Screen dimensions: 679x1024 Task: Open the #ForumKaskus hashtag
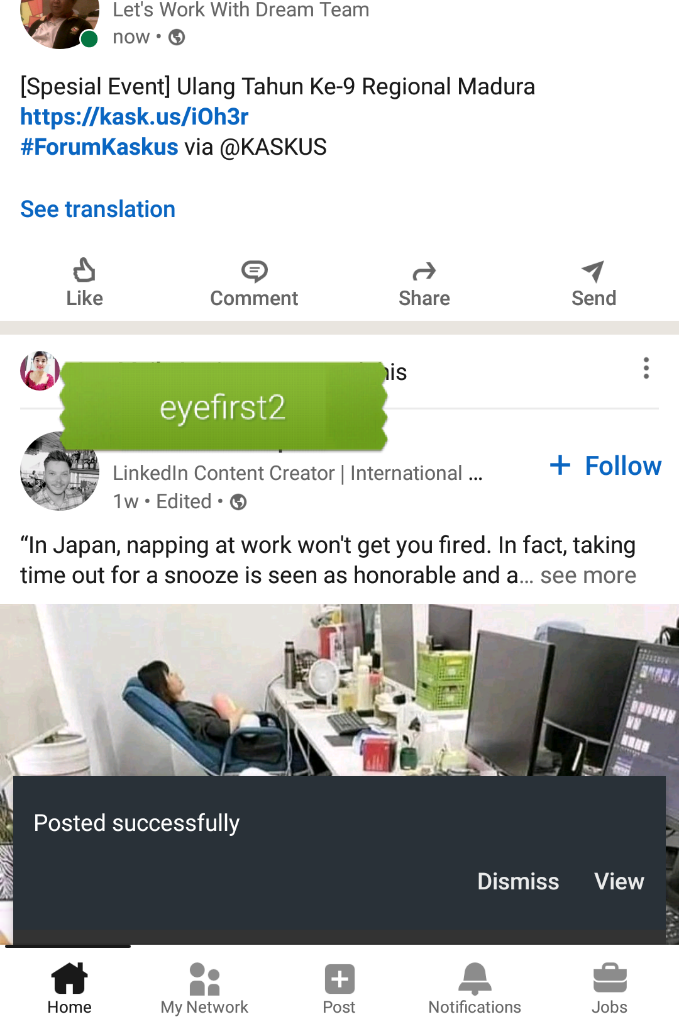(99, 147)
